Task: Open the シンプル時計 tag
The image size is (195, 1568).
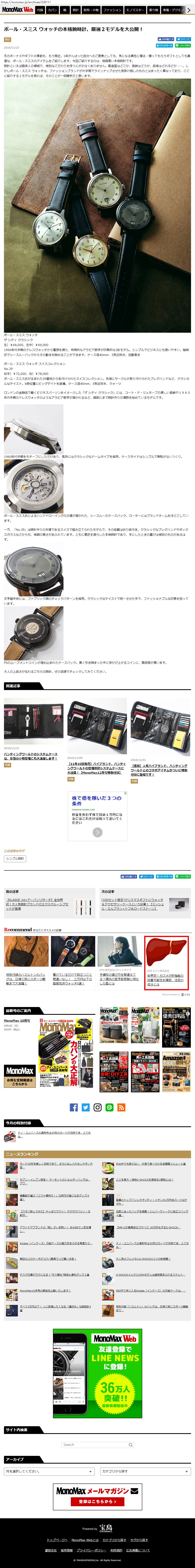Action: coord(15,858)
